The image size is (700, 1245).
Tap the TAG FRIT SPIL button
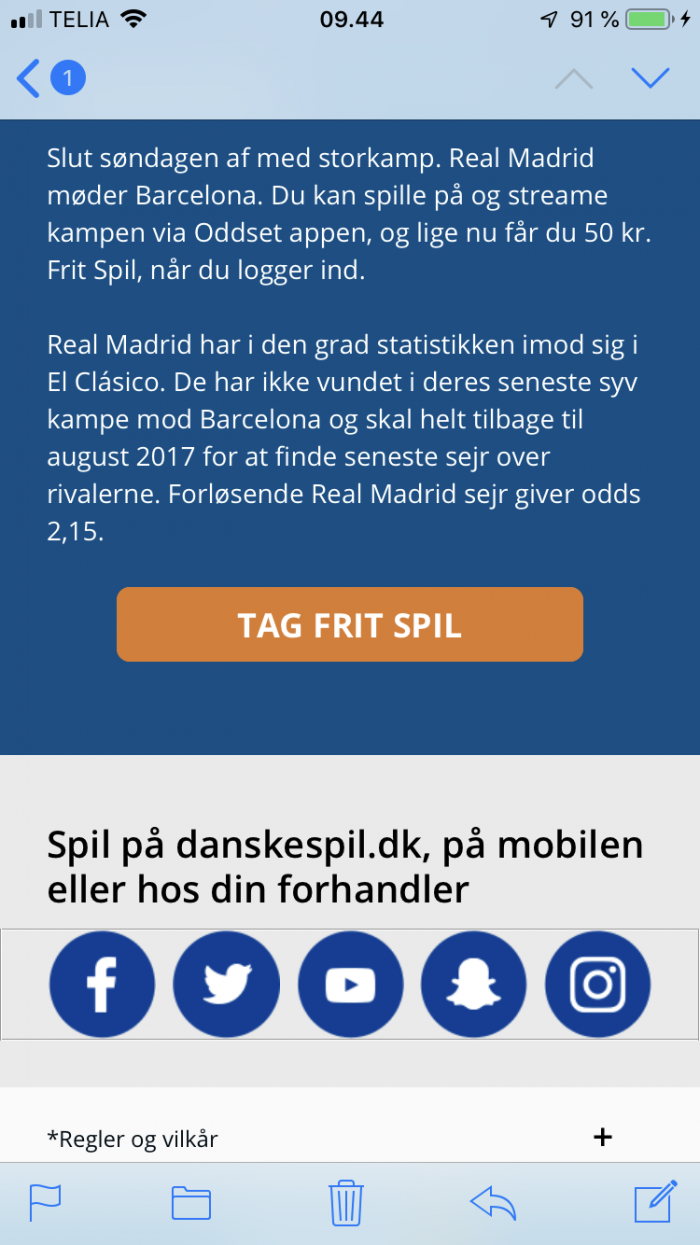(x=349, y=625)
